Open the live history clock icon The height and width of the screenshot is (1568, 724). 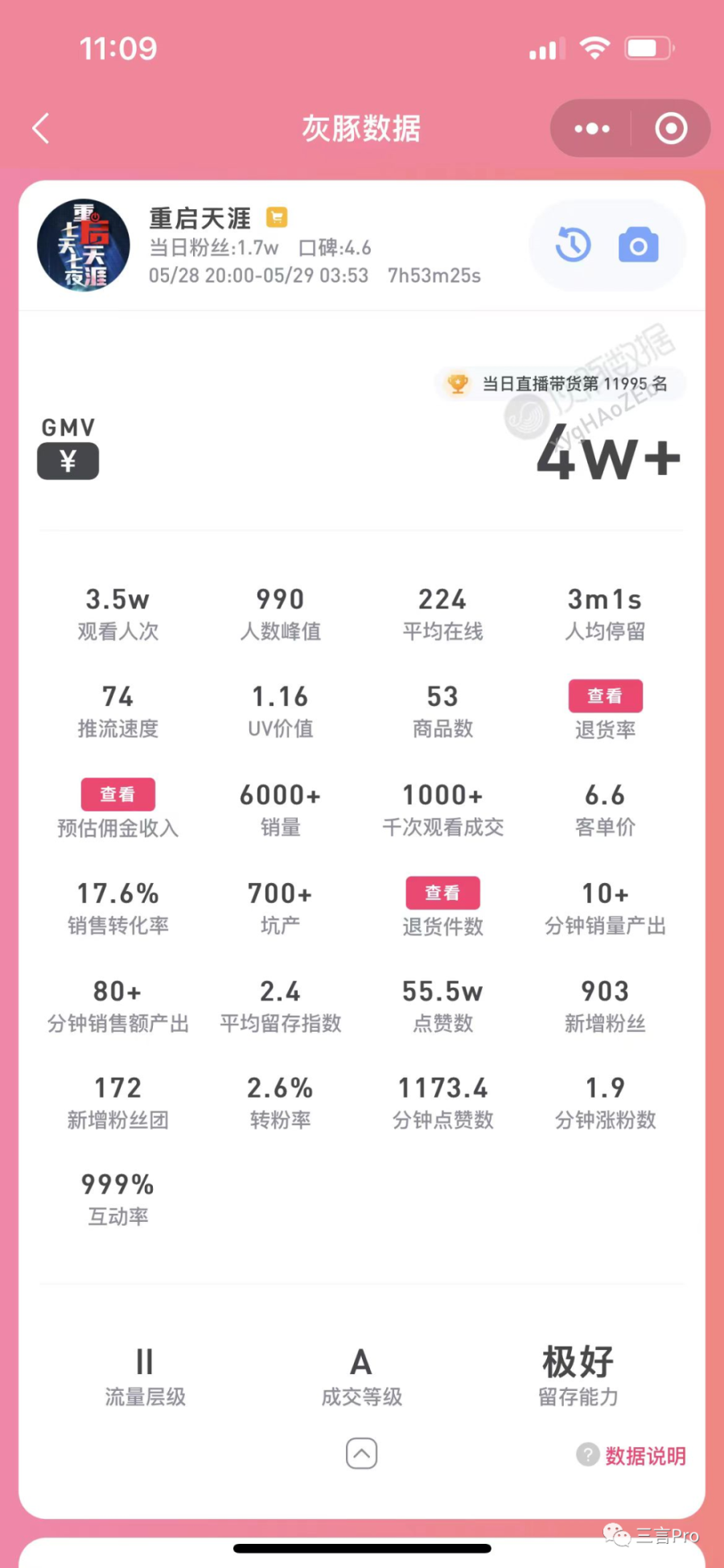click(573, 246)
